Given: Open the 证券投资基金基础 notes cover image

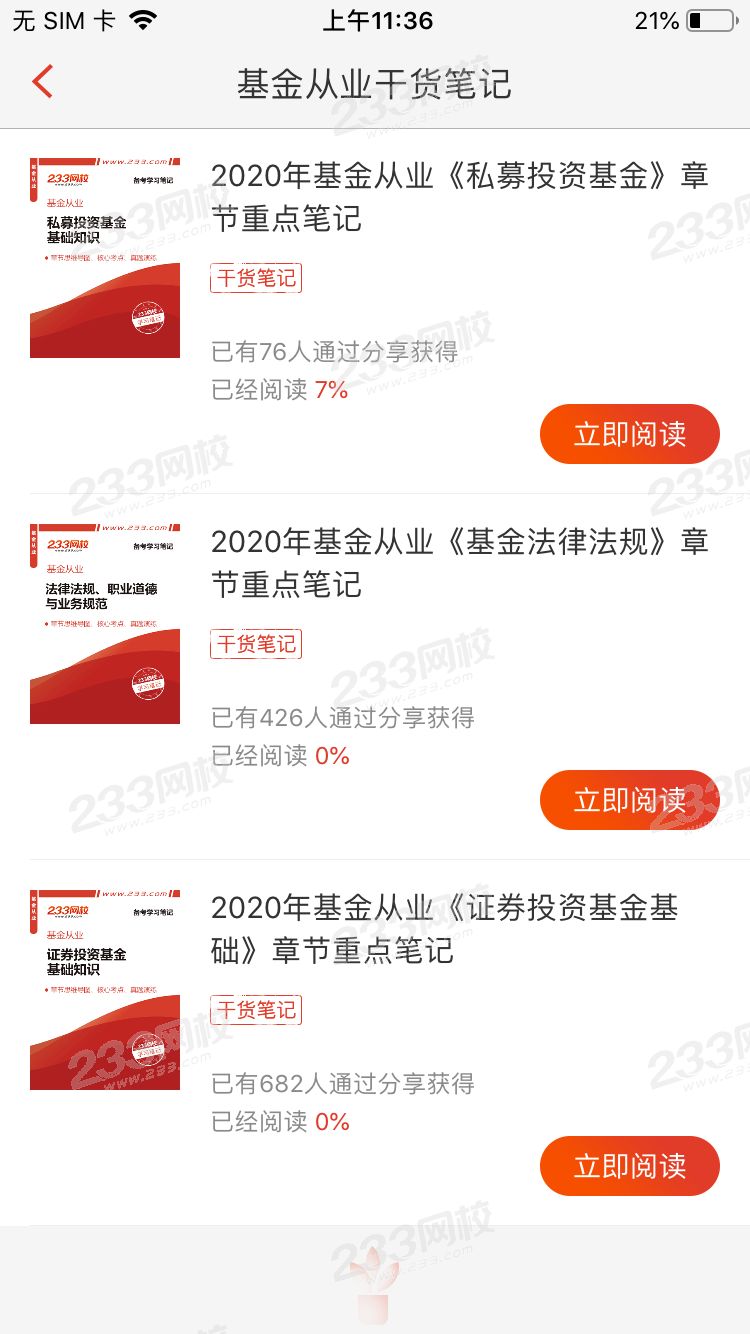Looking at the screenshot, I should (105, 989).
